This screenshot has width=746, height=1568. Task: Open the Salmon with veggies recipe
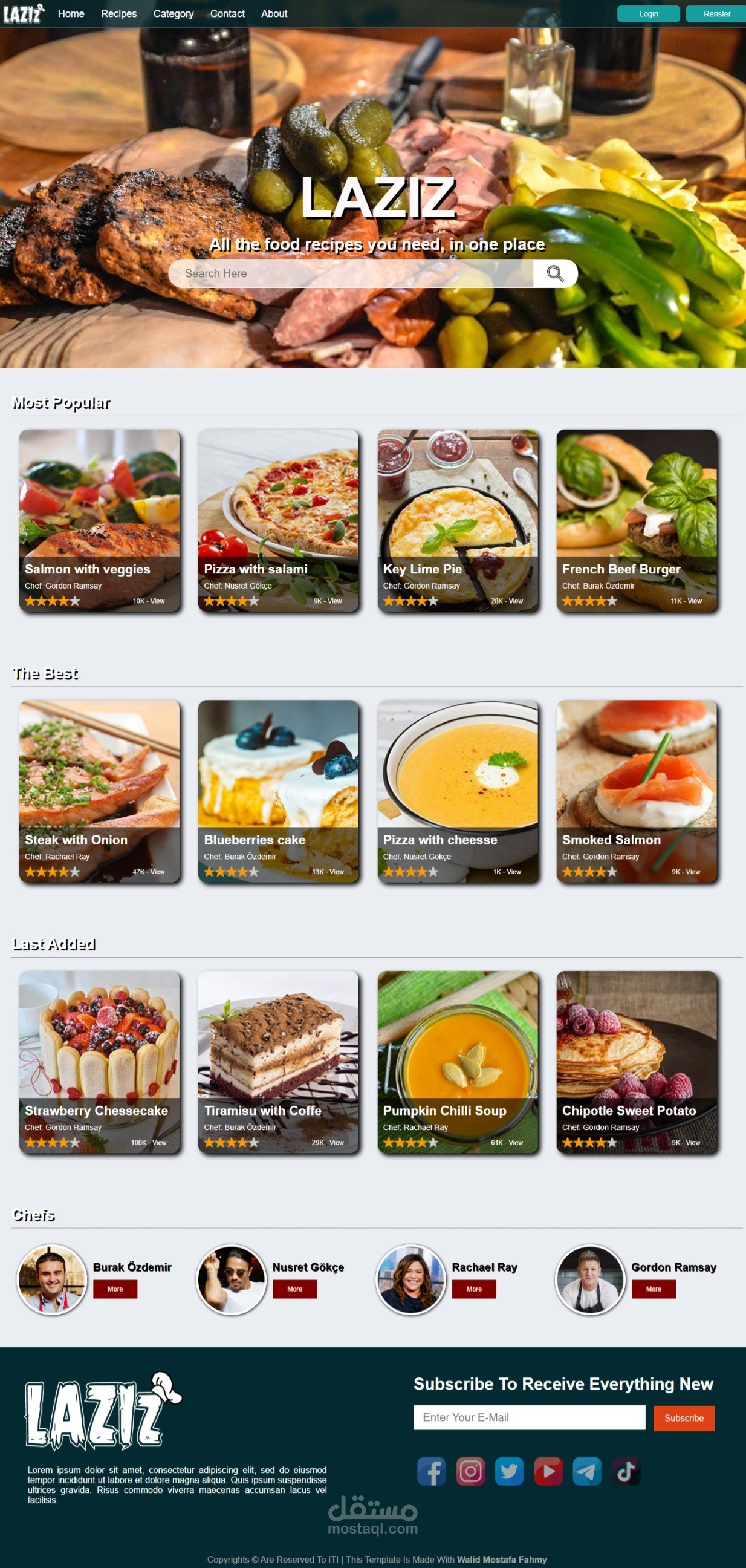(x=99, y=520)
